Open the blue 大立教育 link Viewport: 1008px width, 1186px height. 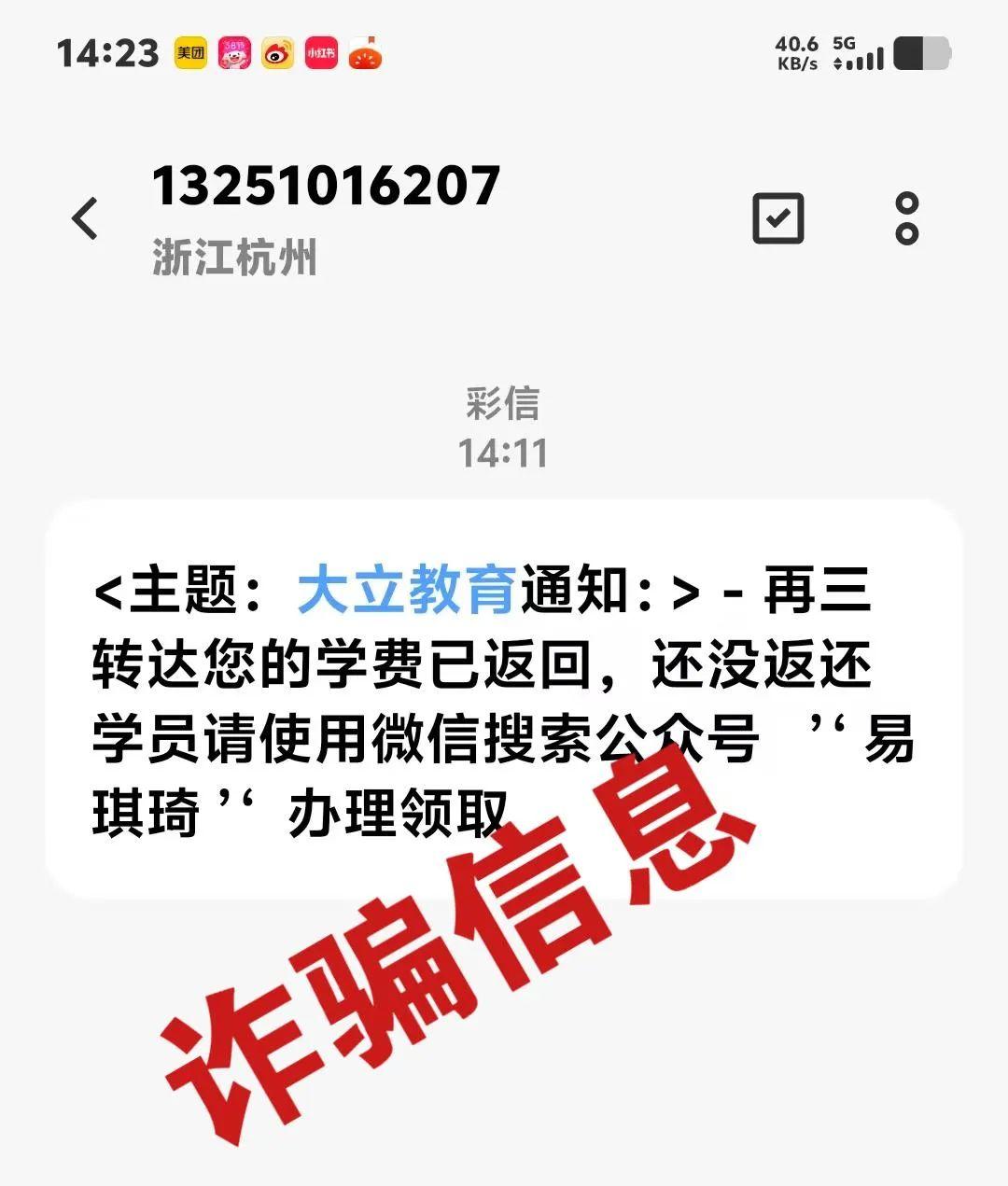[x=406, y=592]
